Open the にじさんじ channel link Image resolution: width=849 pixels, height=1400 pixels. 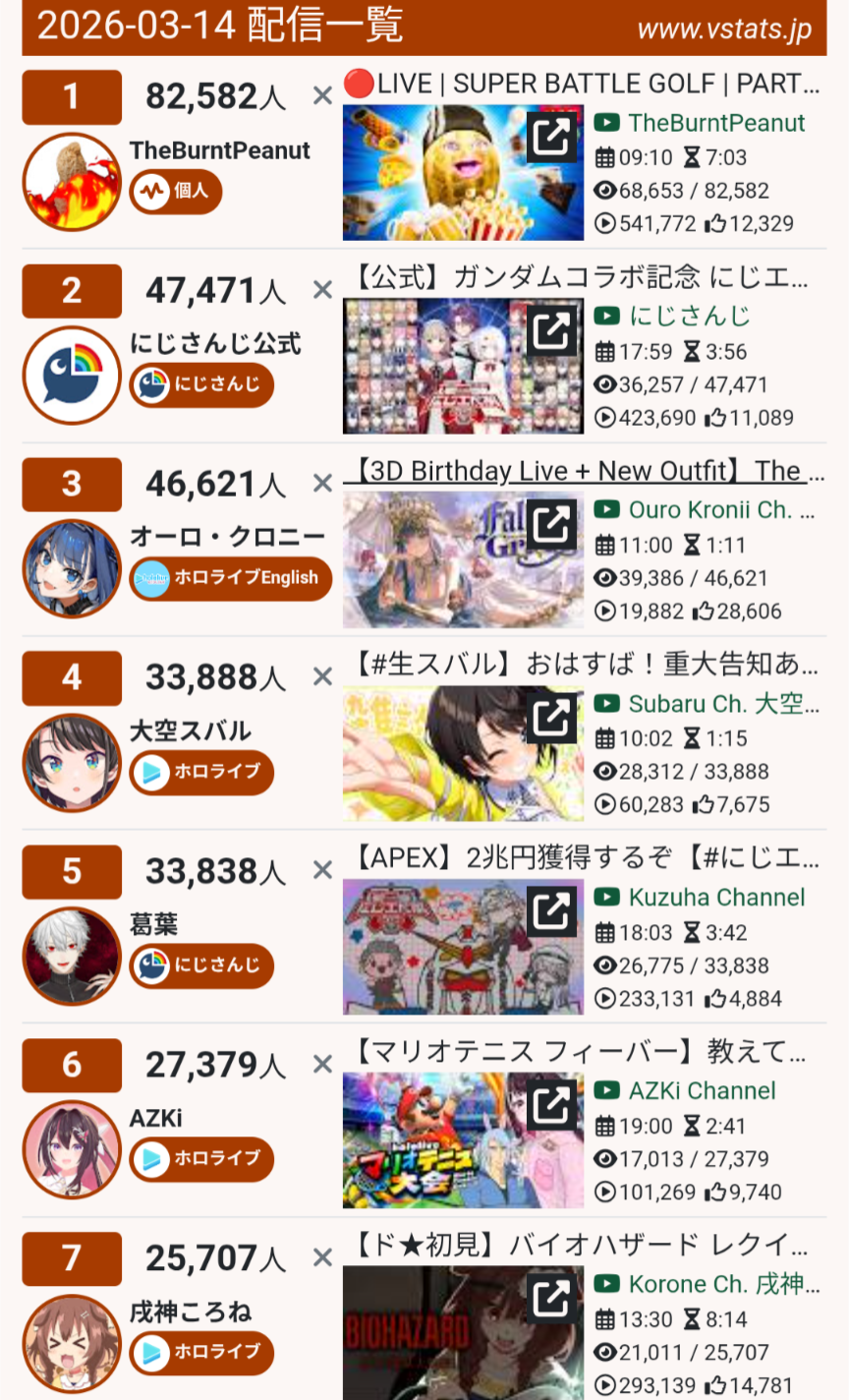pyautogui.click(x=689, y=316)
